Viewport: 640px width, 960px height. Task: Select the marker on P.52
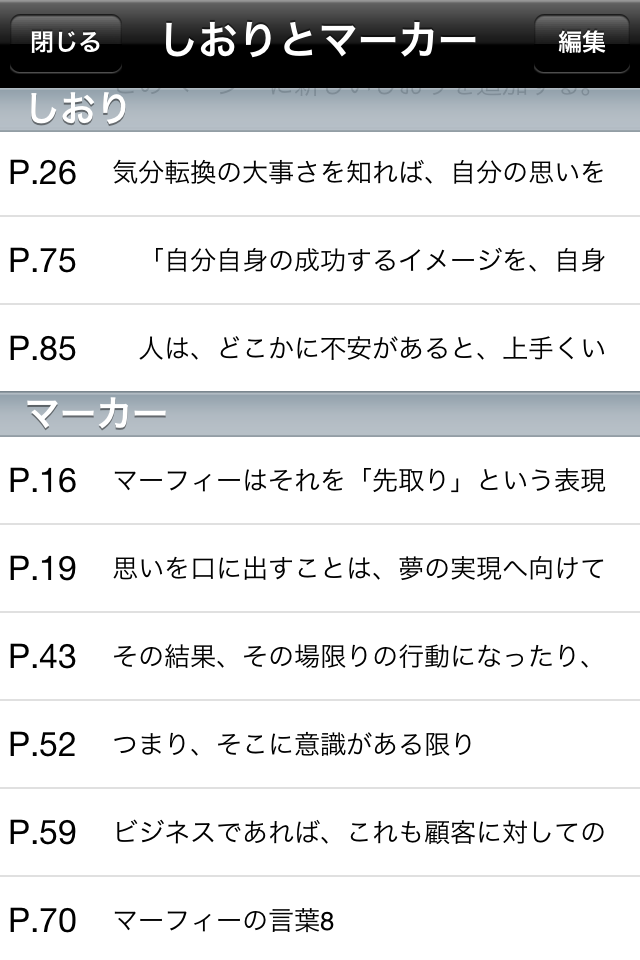click(x=320, y=744)
